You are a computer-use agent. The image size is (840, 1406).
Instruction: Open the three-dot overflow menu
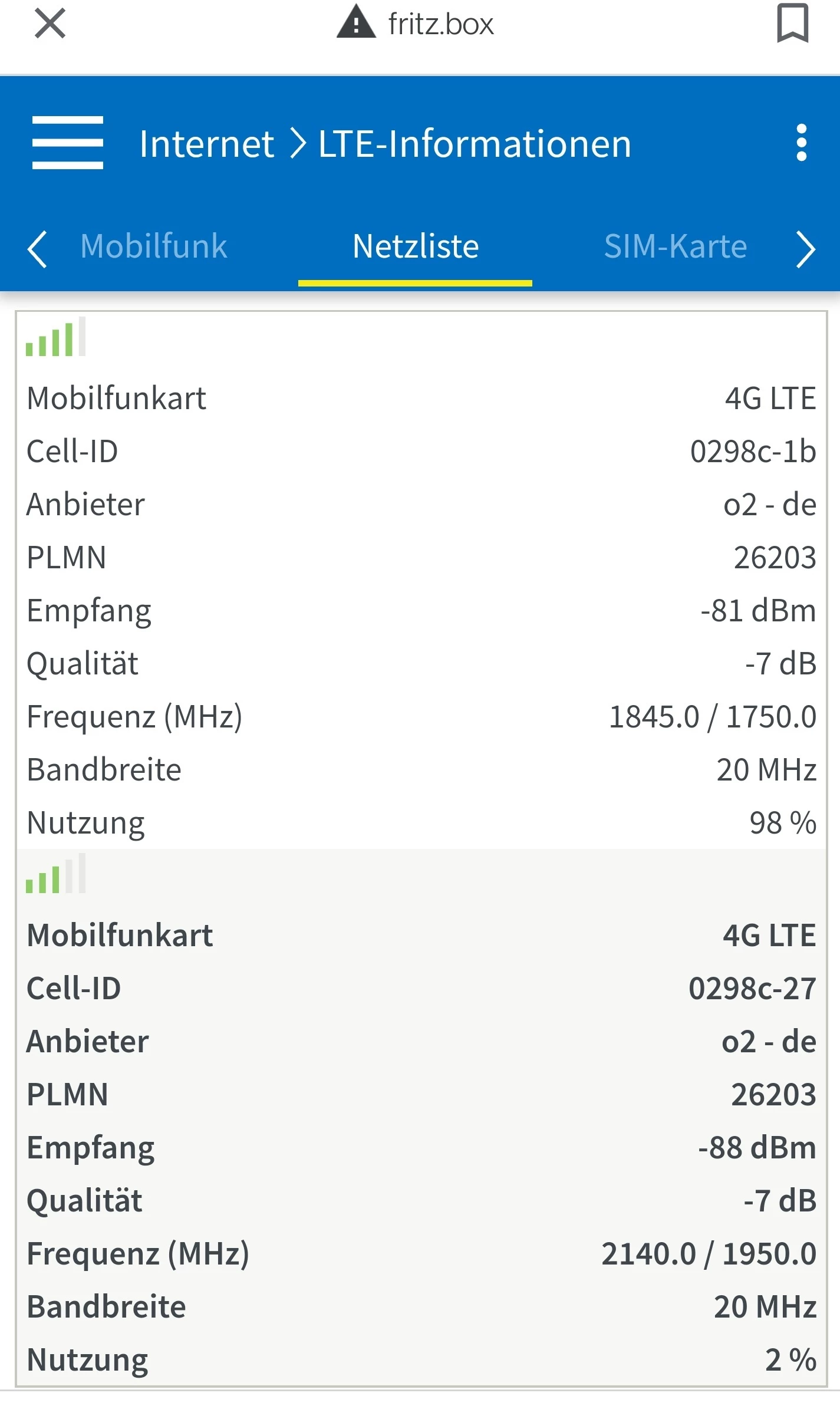(x=801, y=143)
